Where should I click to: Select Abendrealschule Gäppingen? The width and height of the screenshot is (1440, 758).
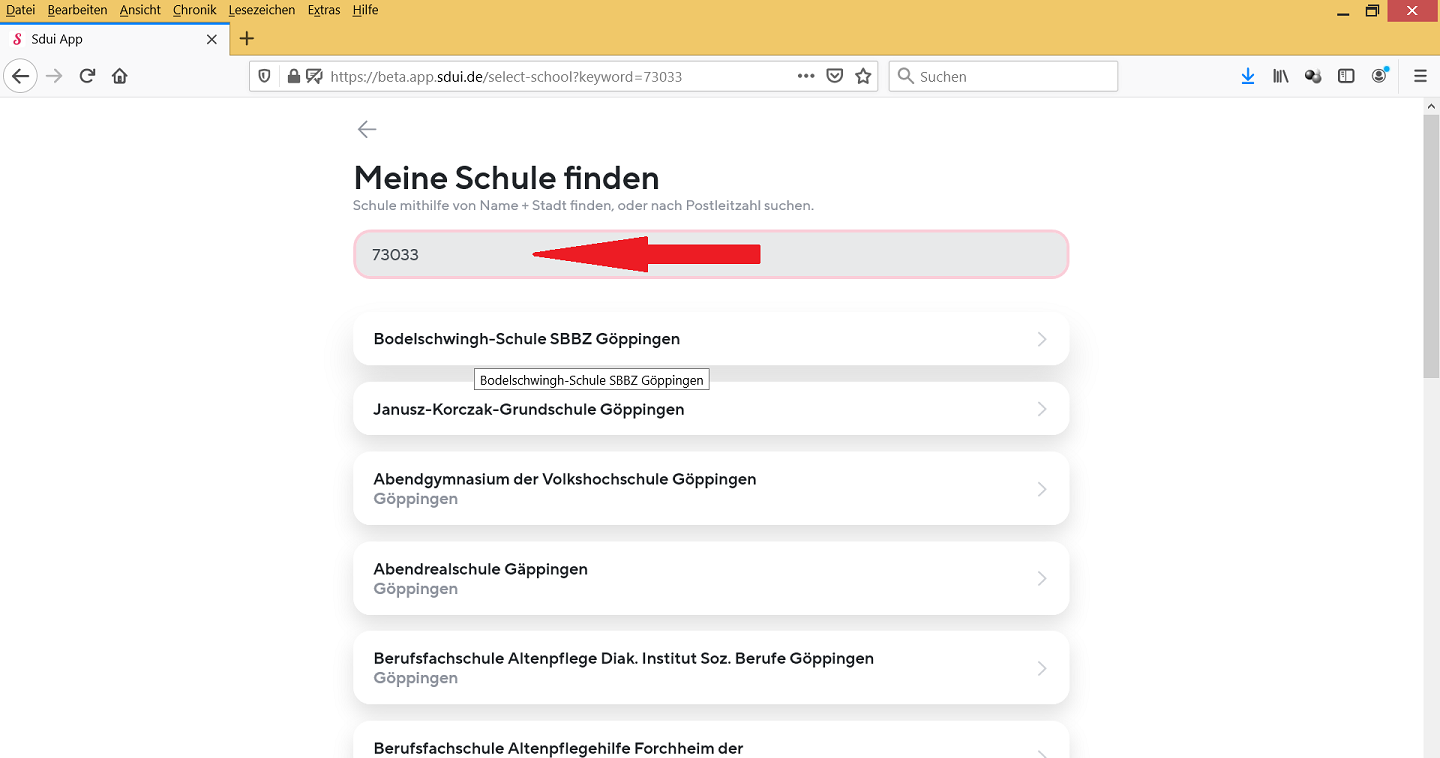tap(710, 578)
